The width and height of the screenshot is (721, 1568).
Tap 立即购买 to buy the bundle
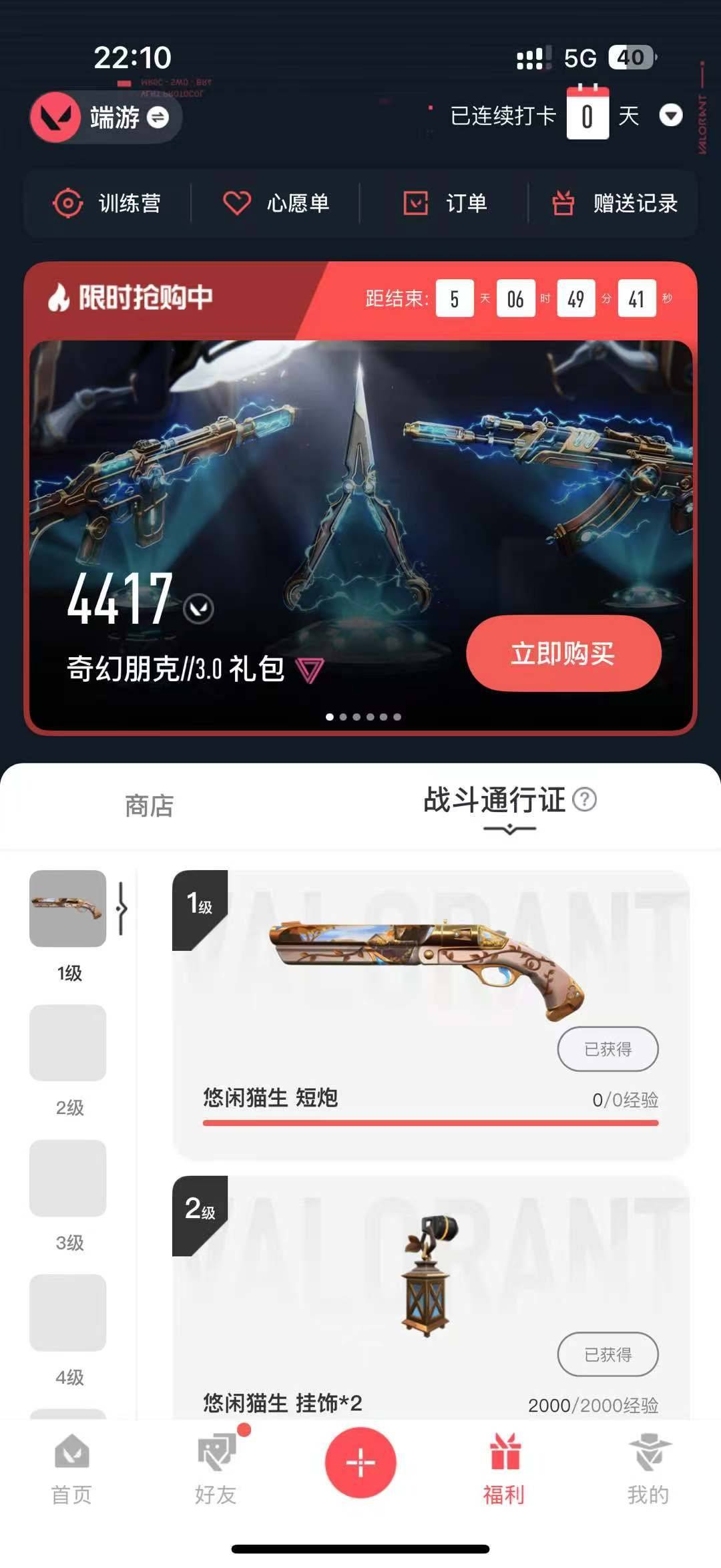(563, 653)
